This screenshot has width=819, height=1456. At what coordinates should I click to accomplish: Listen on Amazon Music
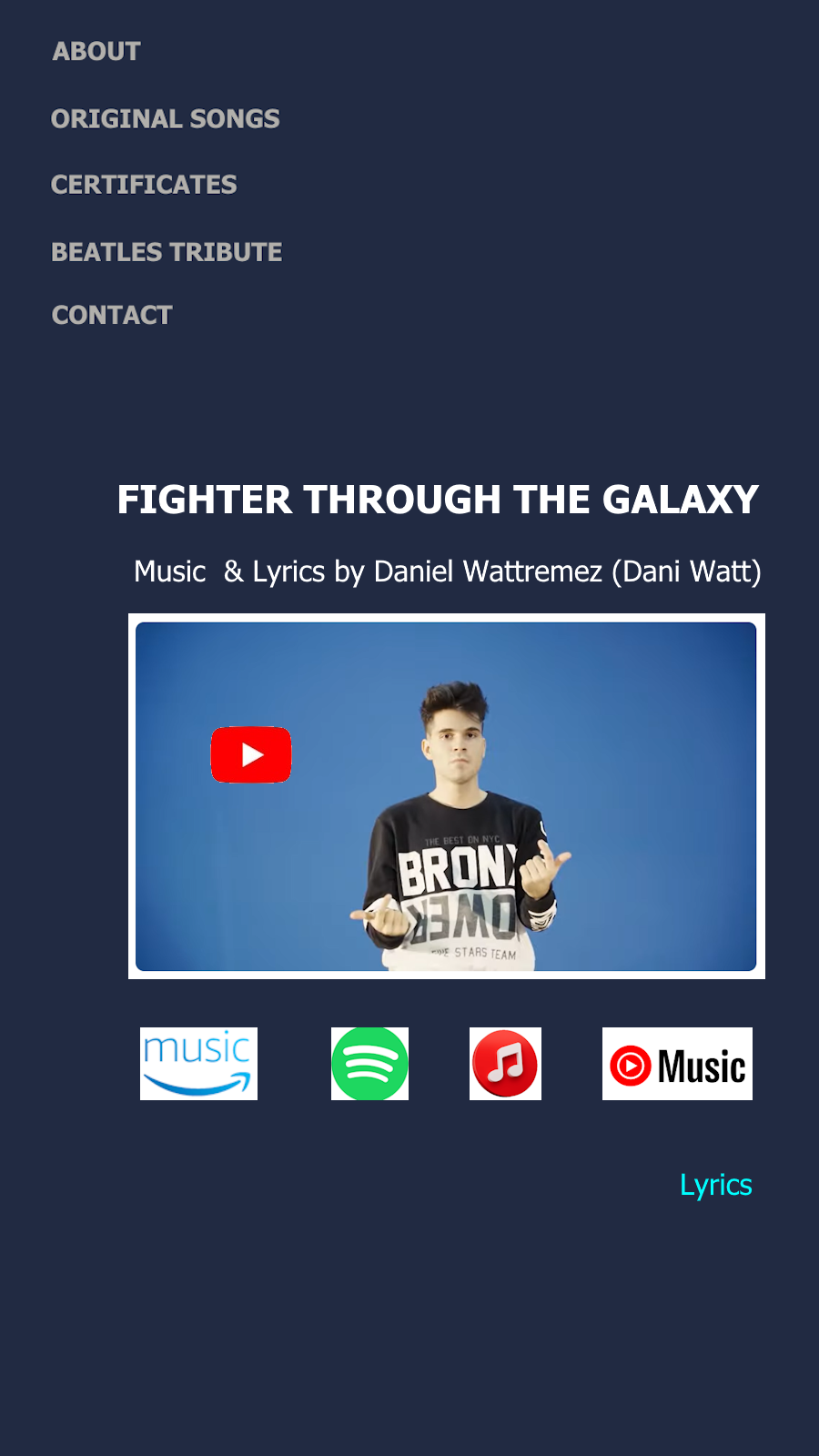[198, 1064]
